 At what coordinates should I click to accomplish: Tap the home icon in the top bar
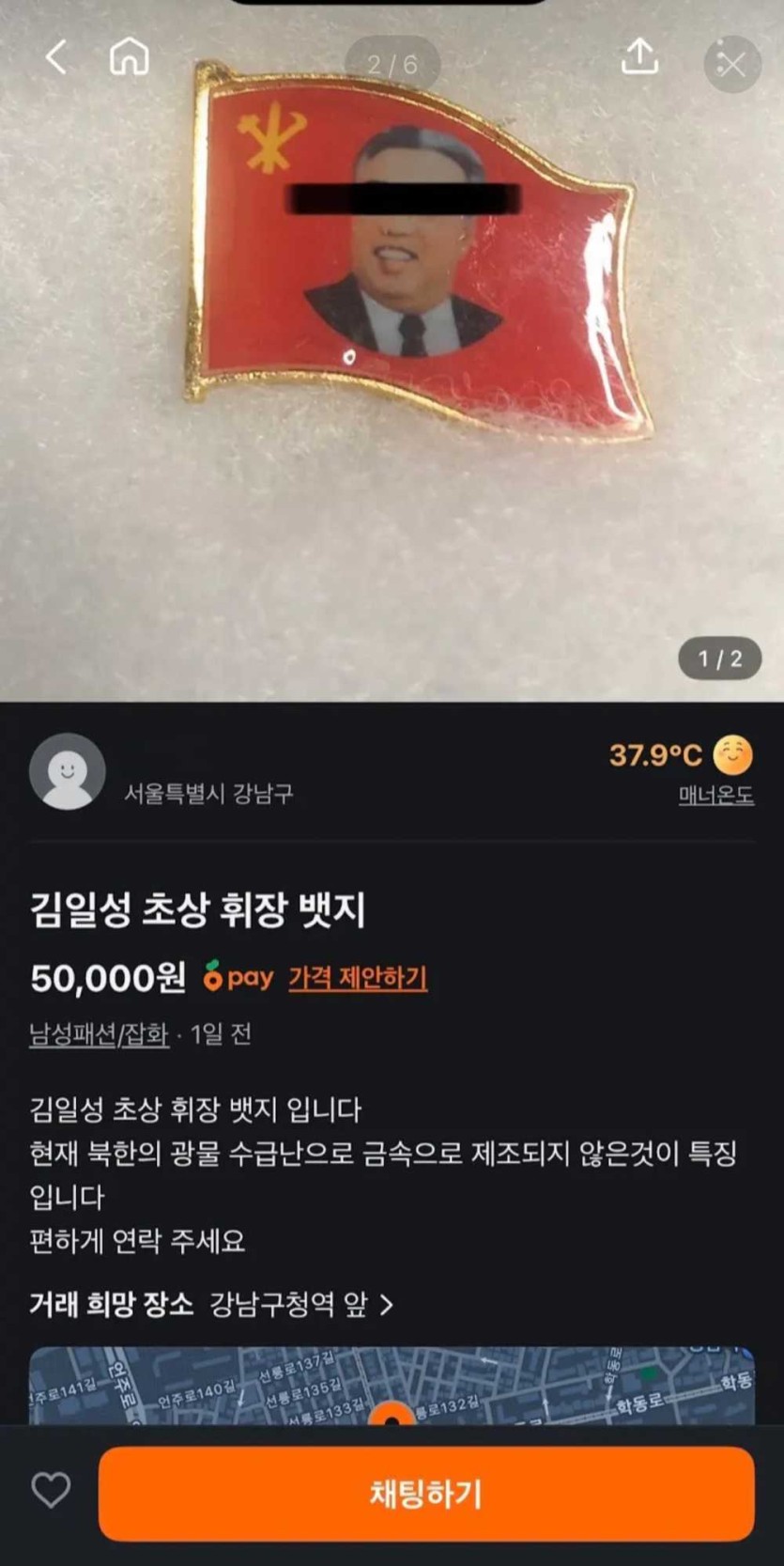point(130,57)
